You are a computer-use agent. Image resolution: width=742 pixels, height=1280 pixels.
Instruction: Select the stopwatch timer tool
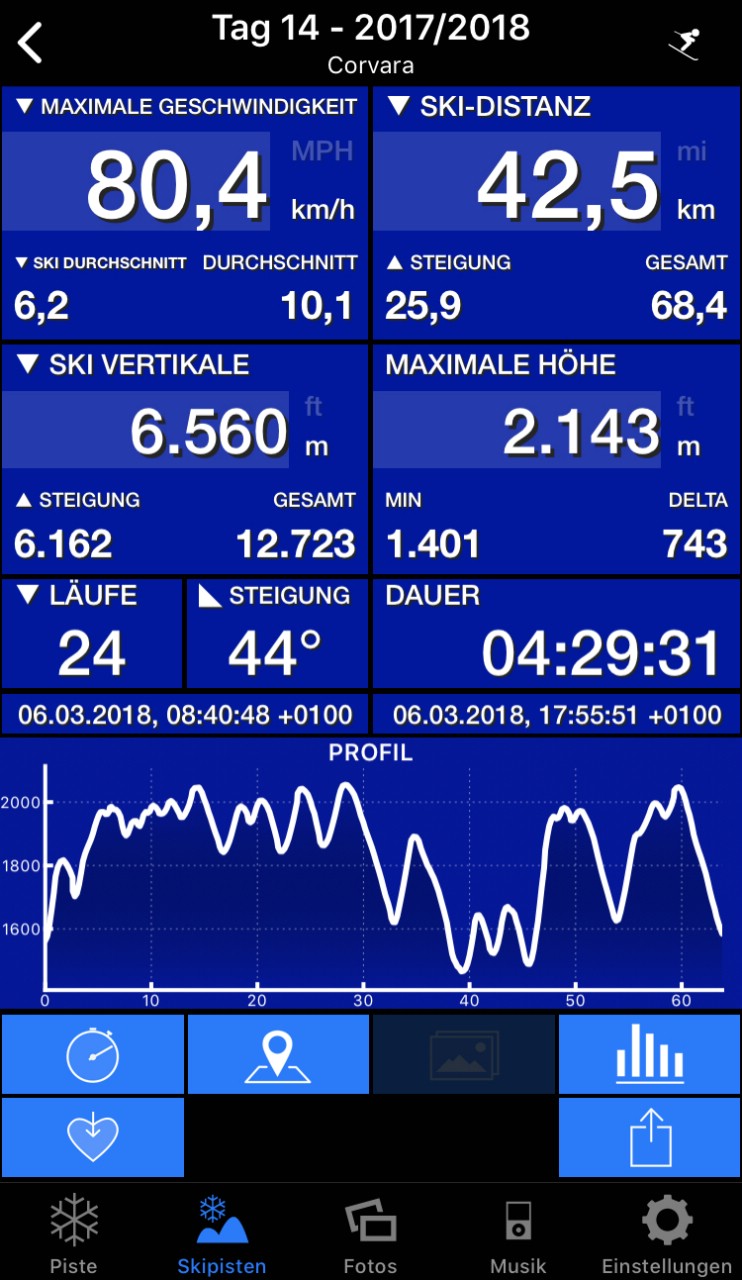92,1054
